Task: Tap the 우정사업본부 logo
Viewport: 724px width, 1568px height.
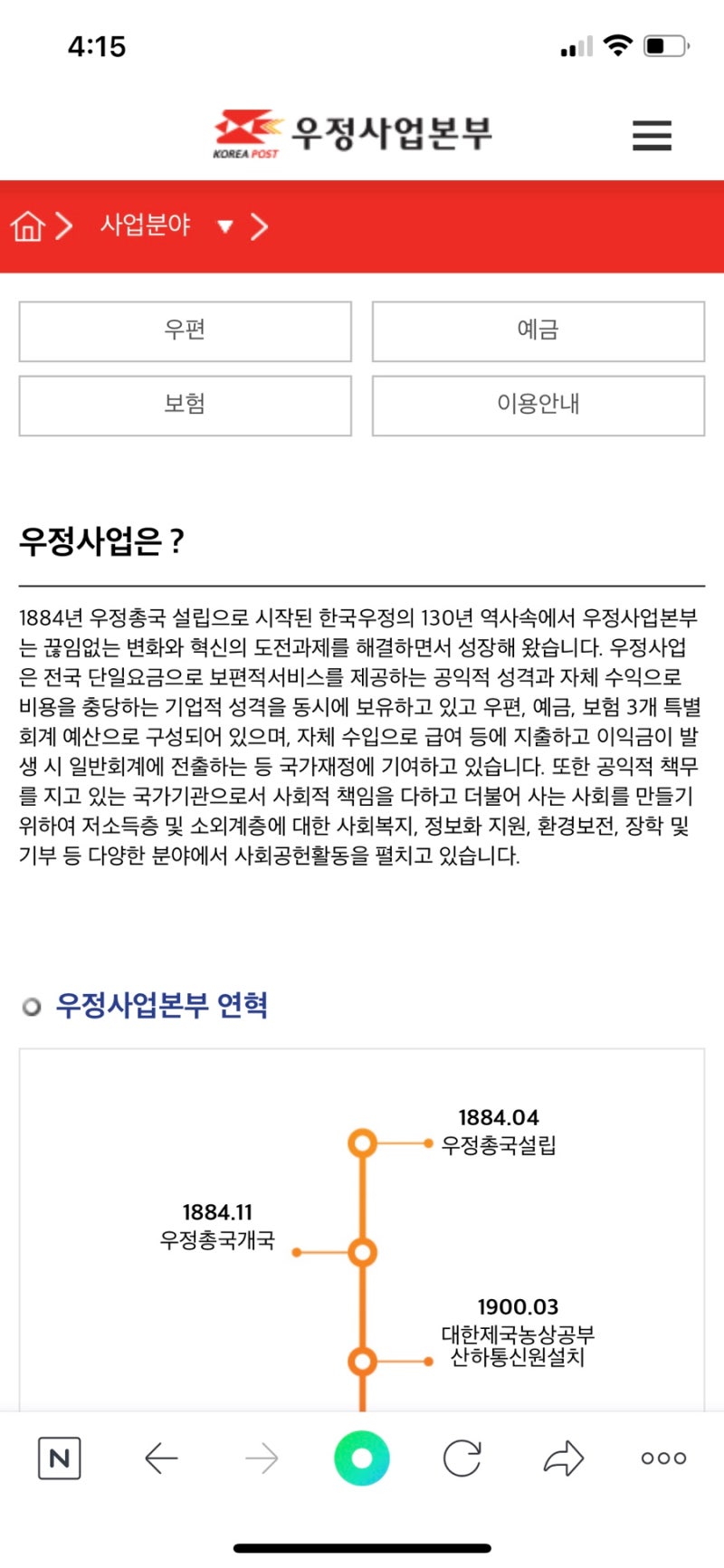Action: click(x=353, y=135)
